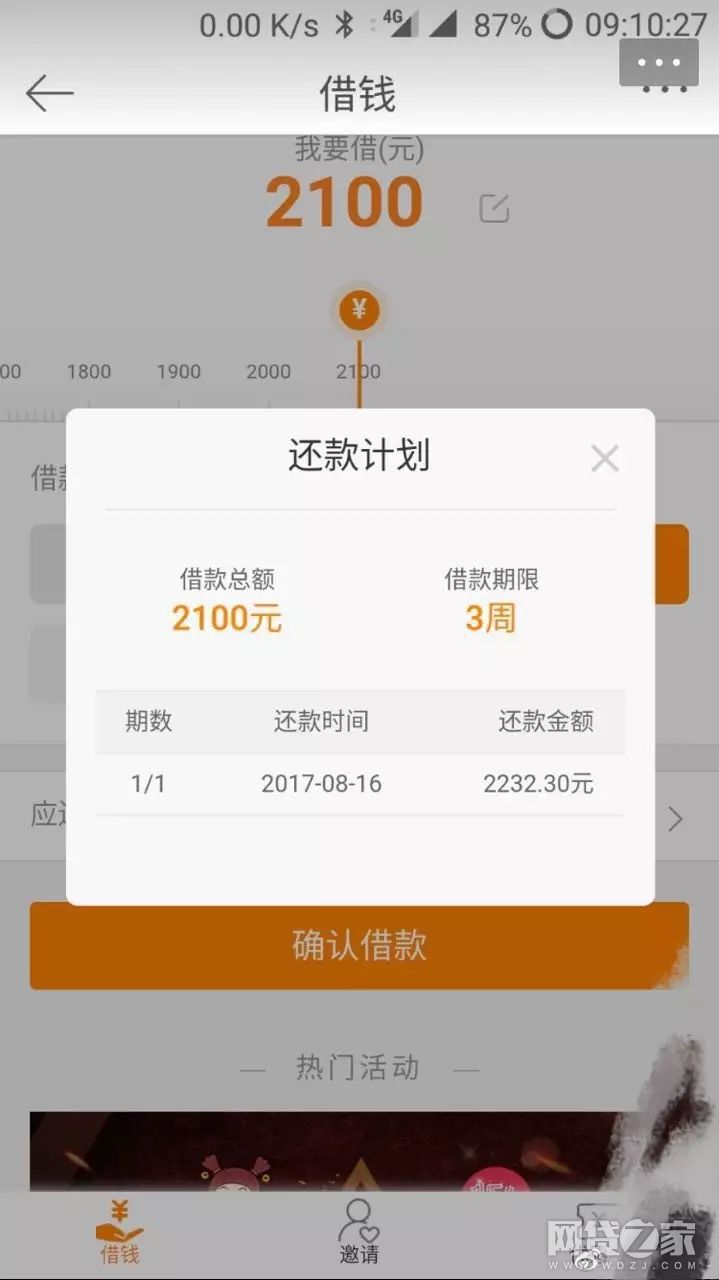The height and width of the screenshot is (1280, 719).
Task: Switch to the 邀请 tab
Action: [358, 1233]
